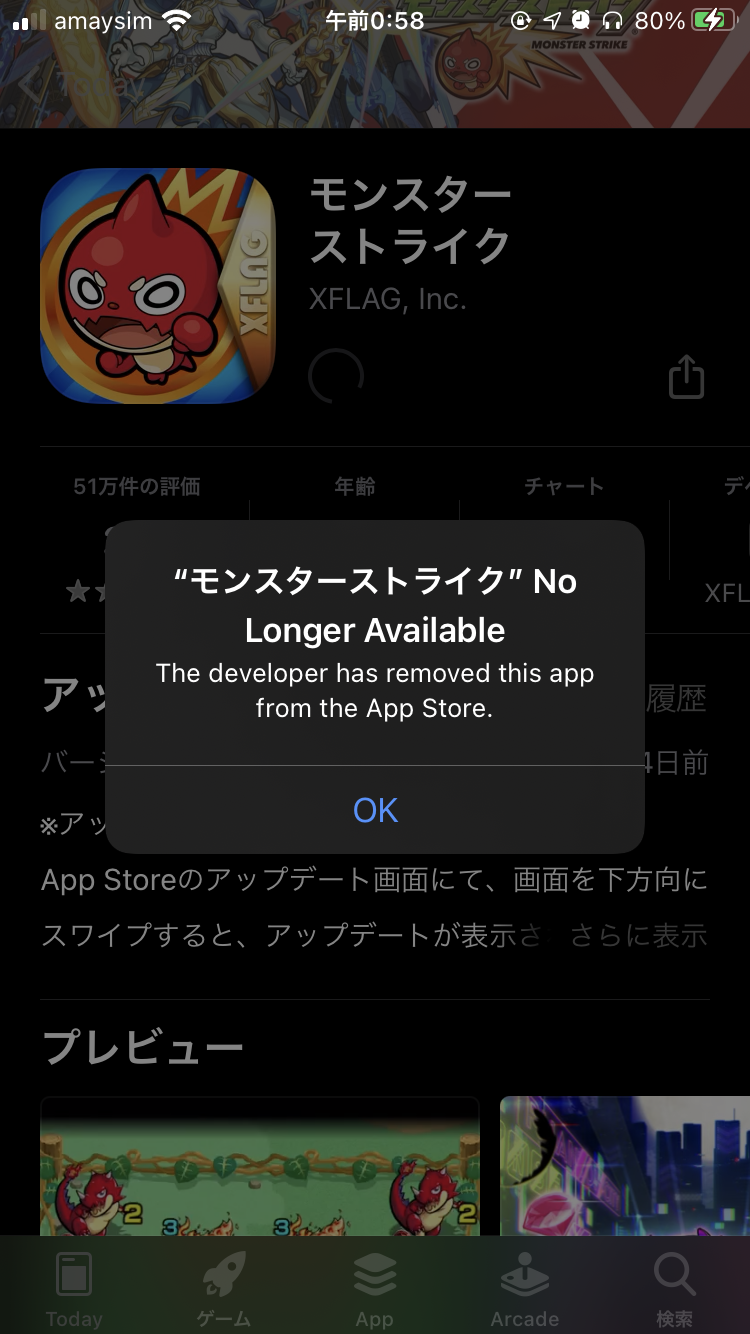Switch to the Arcade tab
Screen dimensions: 750x1334
click(524, 1288)
